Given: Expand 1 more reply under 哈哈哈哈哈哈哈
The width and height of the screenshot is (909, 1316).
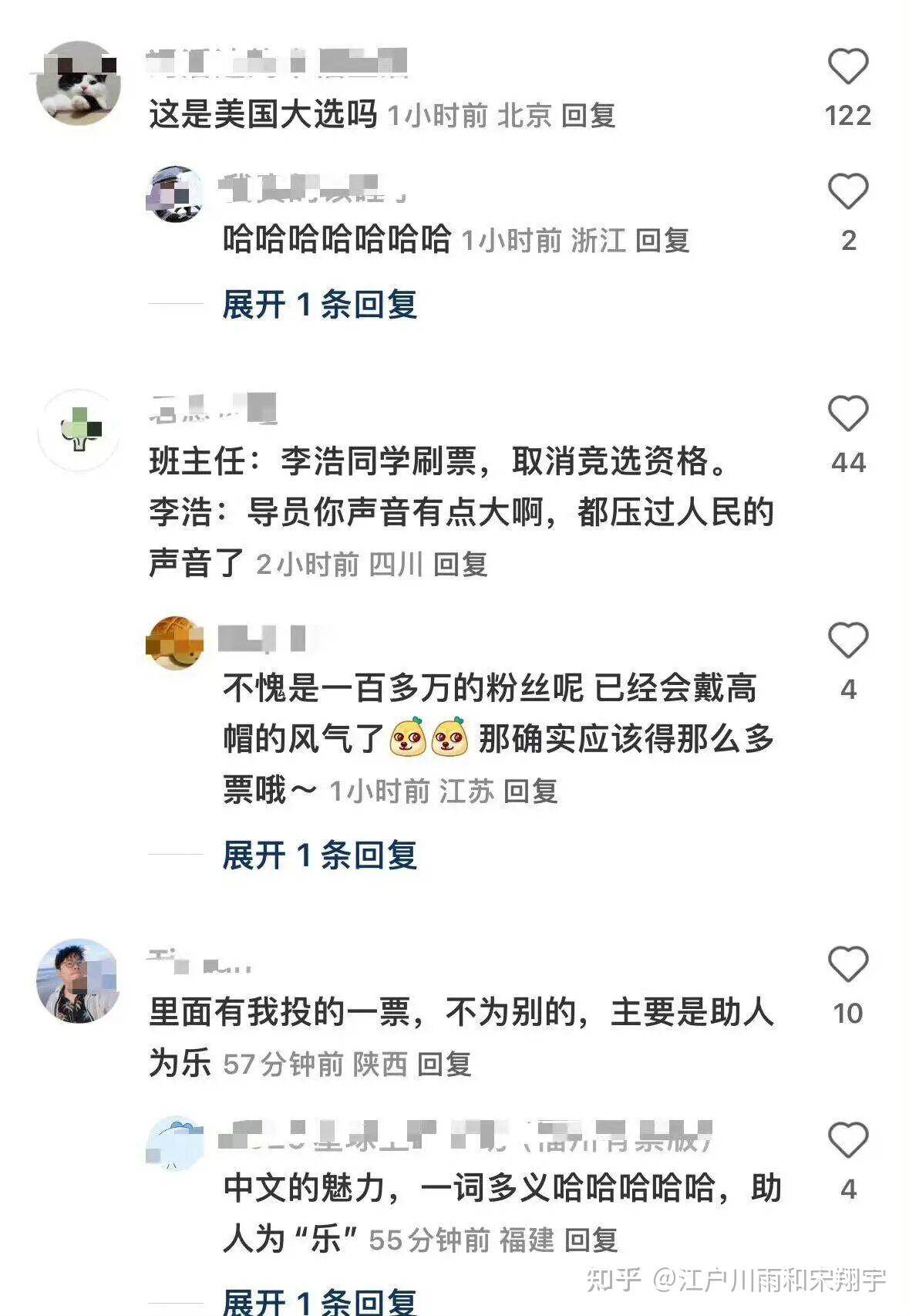Looking at the screenshot, I should (319, 305).
